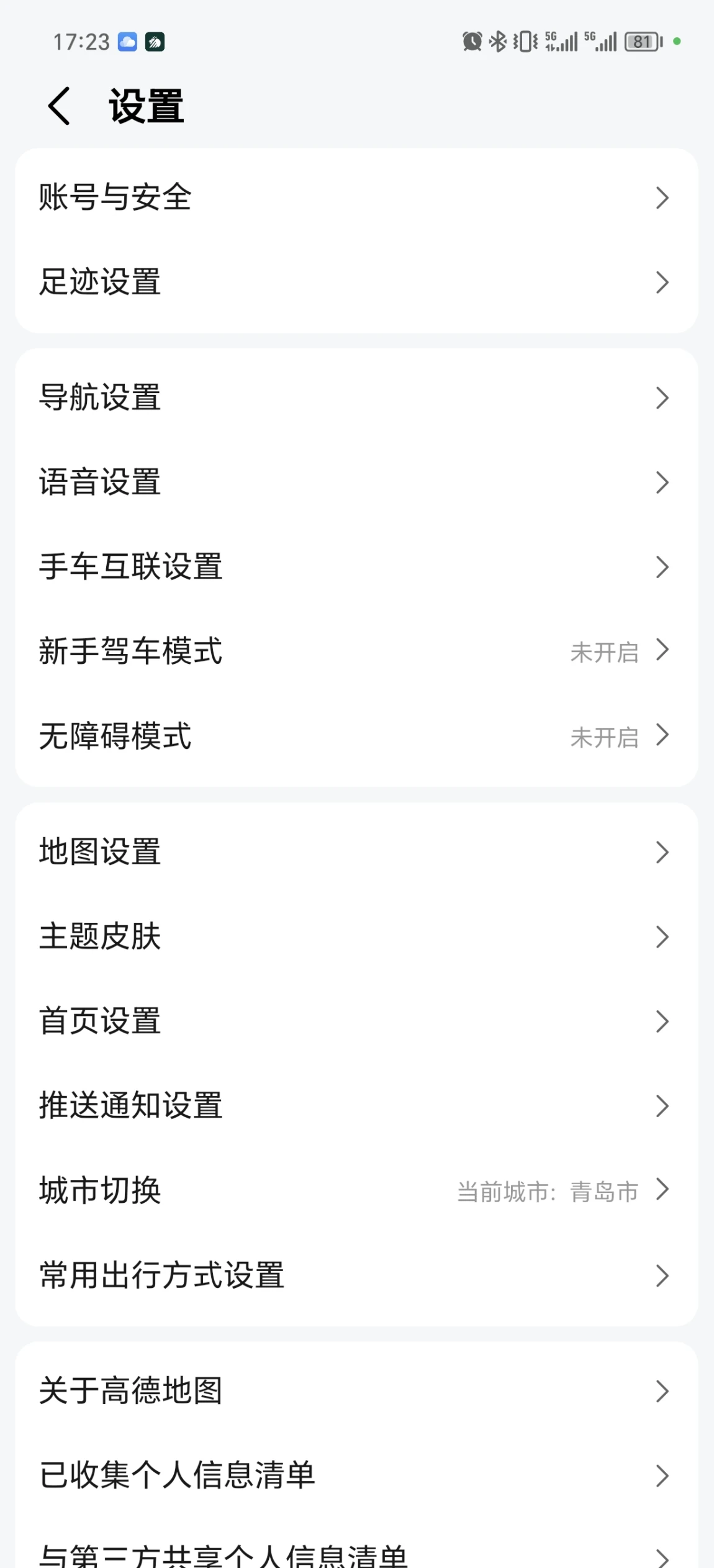
Task: Open 新手驾车模式 option
Action: click(357, 651)
